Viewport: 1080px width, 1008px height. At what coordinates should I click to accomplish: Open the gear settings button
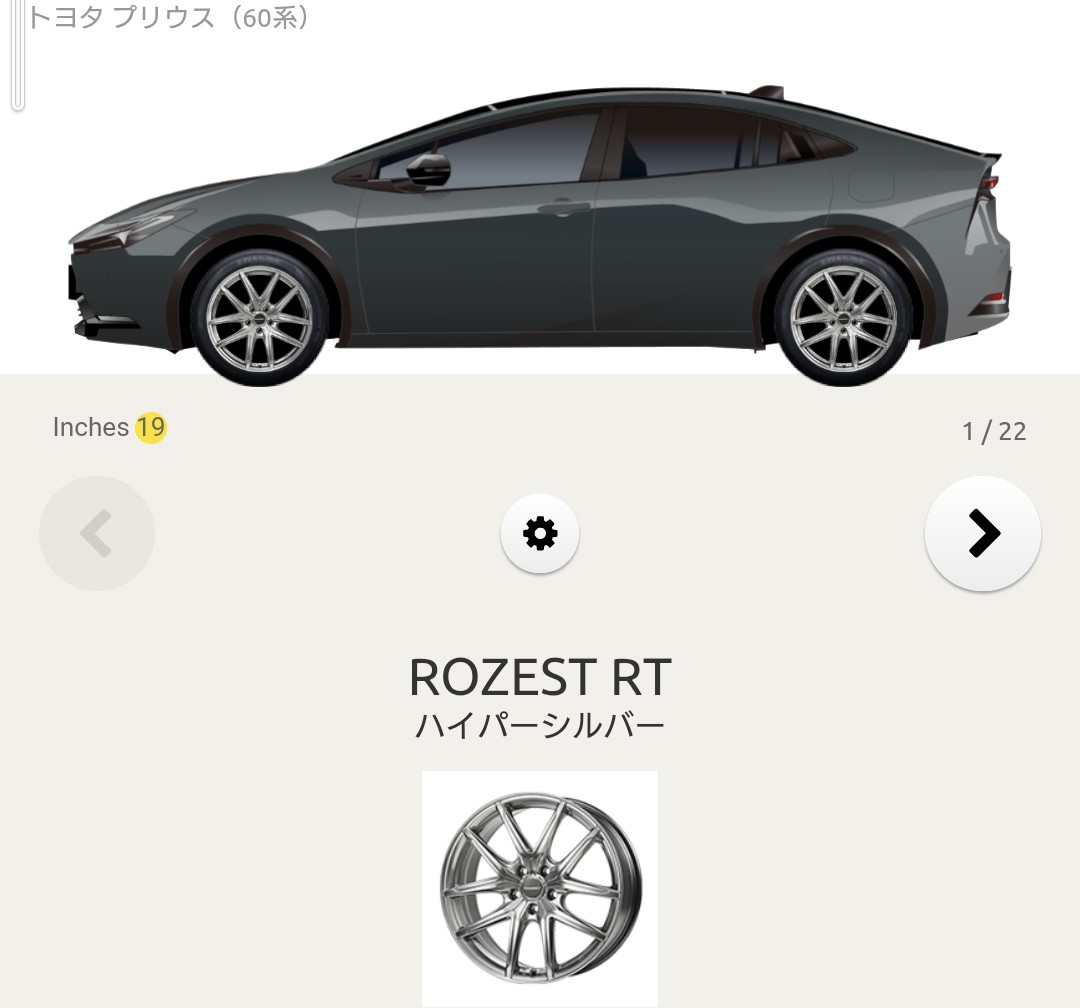pyautogui.click(x=540, y=534)
